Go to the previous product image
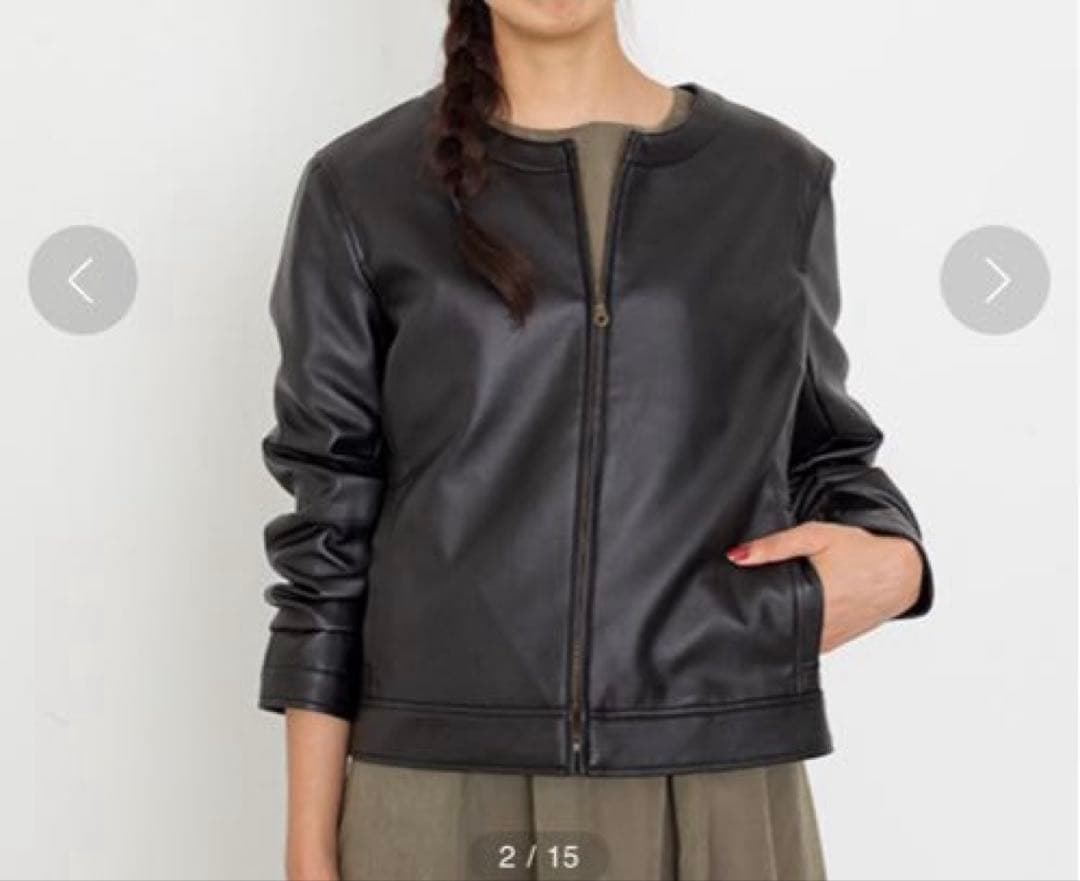Image resolution: width=1080 pixels, height=881 pixels. tap(83, 280)
